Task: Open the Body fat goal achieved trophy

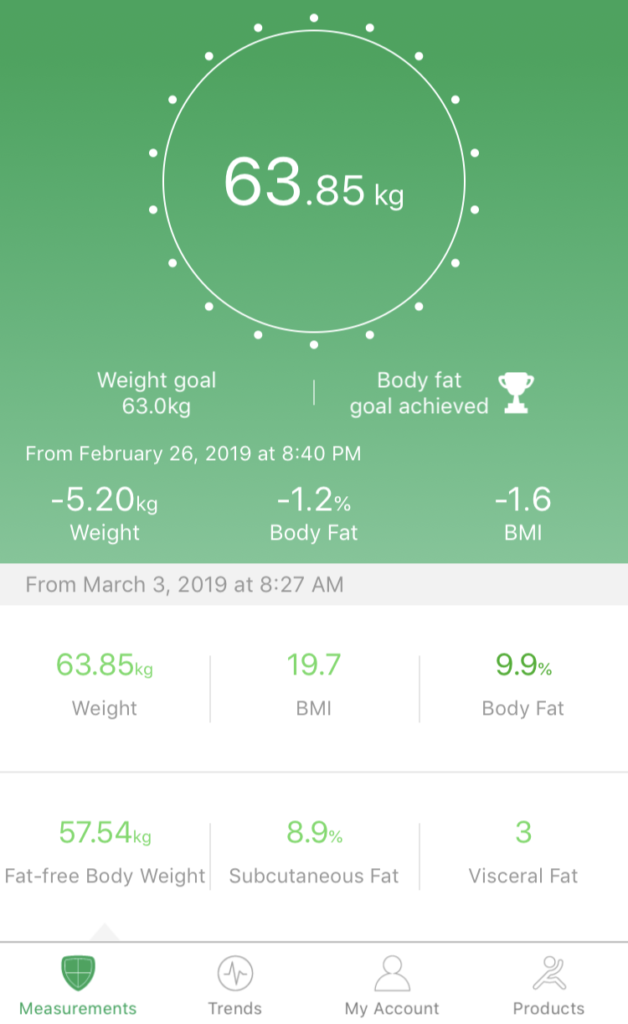Action: pos(516,393)
